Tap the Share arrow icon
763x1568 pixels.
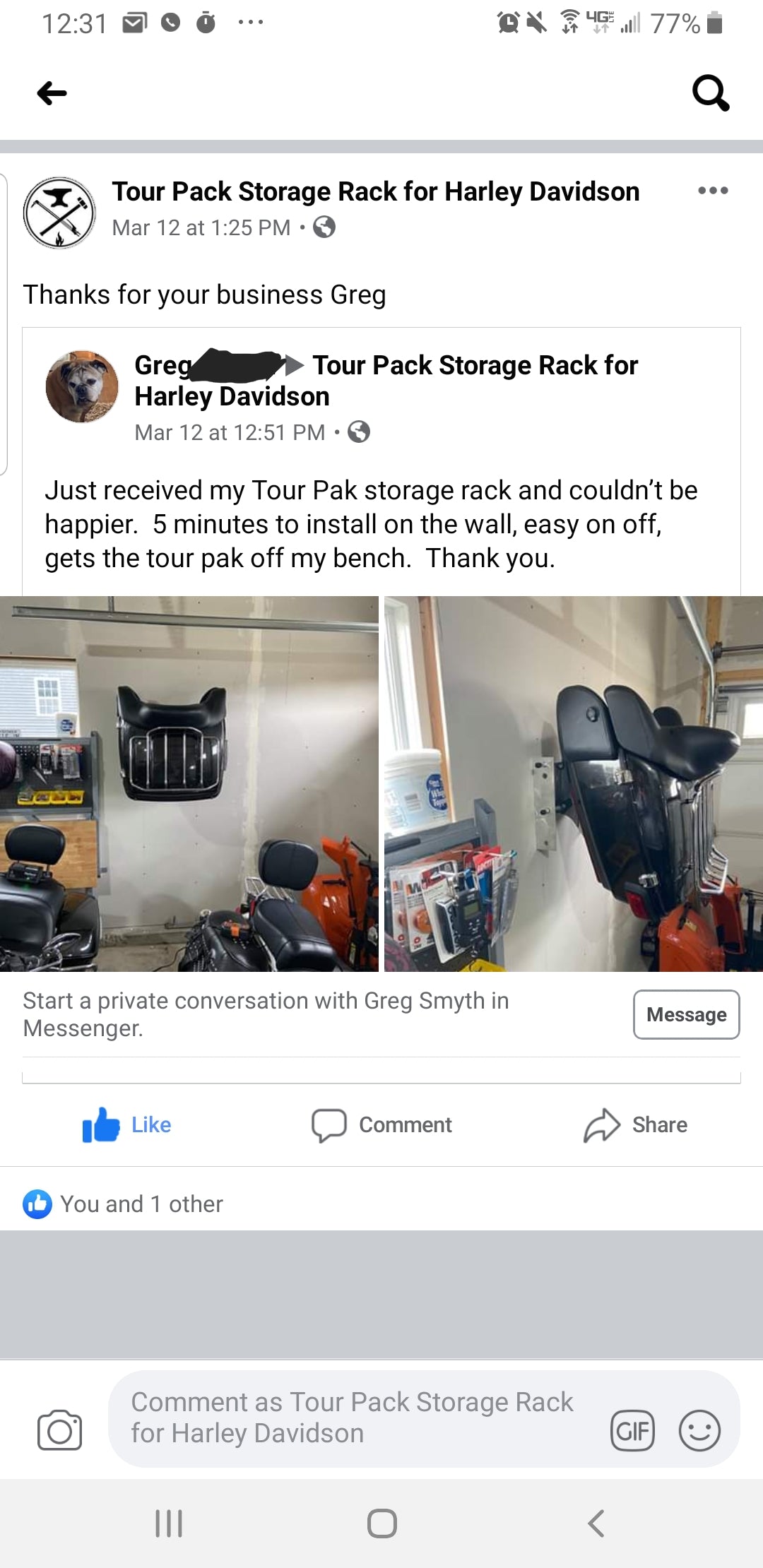[x=601, y=1124]
